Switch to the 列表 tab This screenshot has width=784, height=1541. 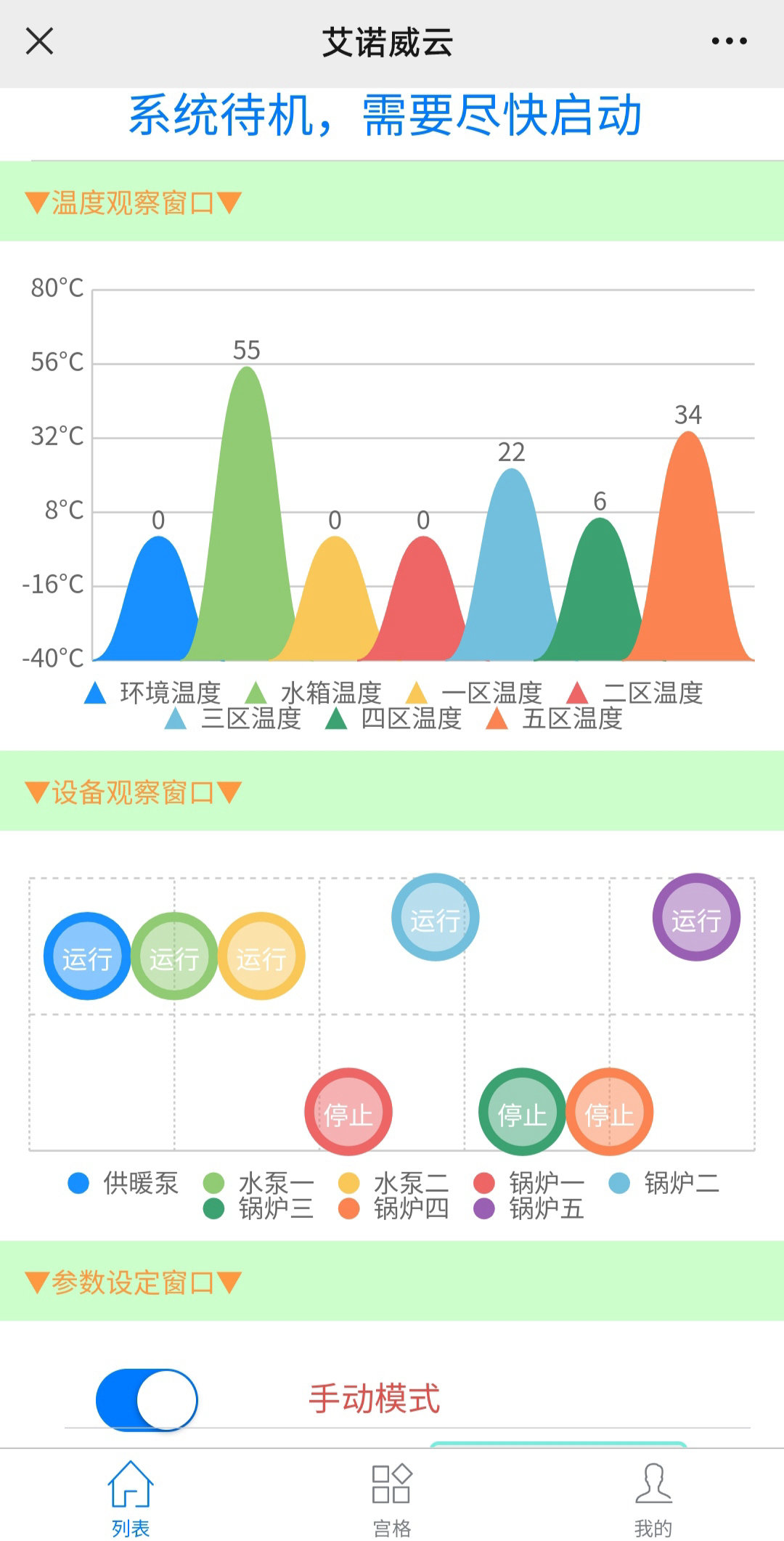click(131, 1497)
